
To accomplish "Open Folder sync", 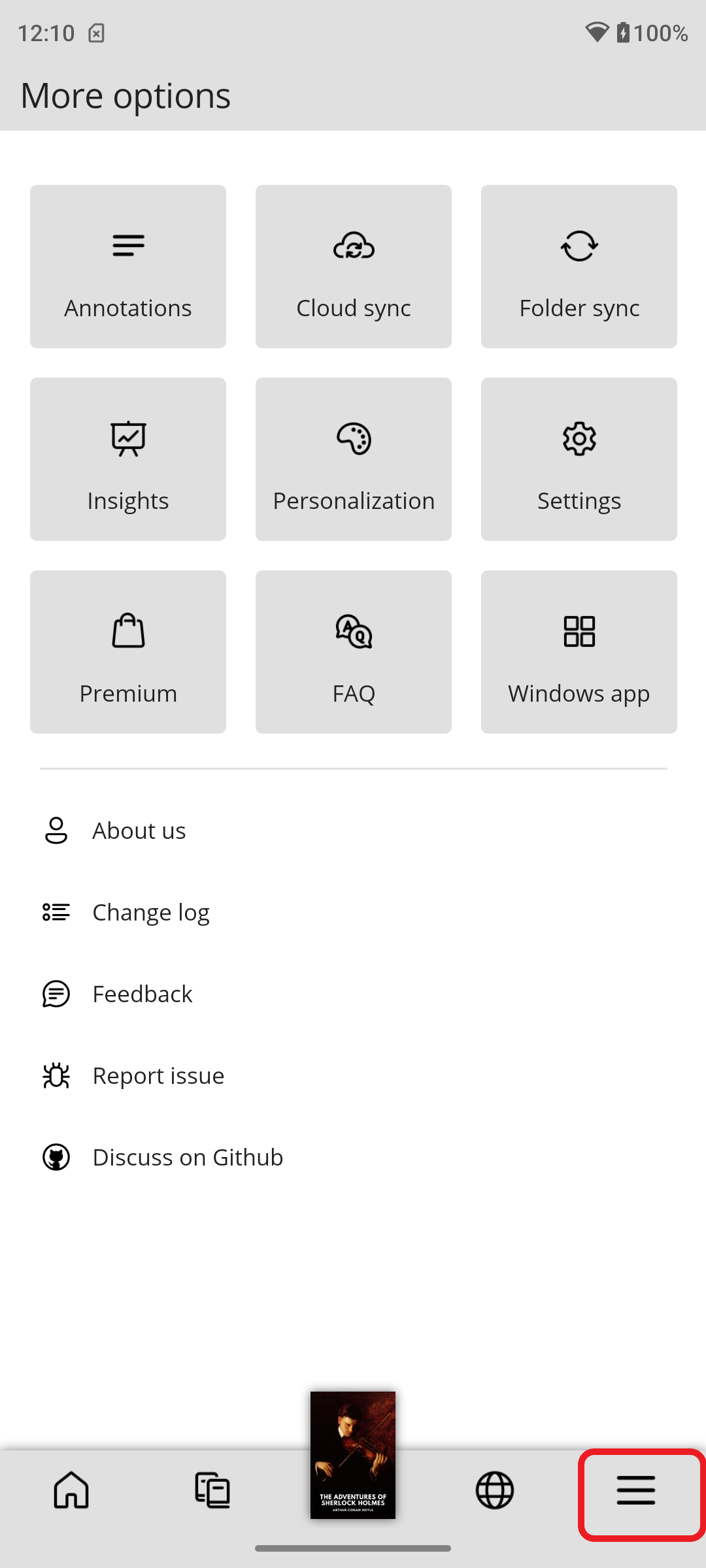I will click(x=579, y=267).
